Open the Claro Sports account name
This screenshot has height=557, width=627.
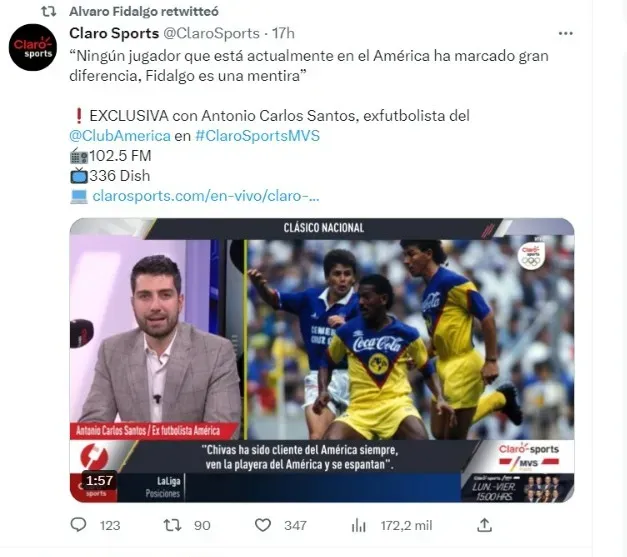pyautogui.click(x=113, y=33)
